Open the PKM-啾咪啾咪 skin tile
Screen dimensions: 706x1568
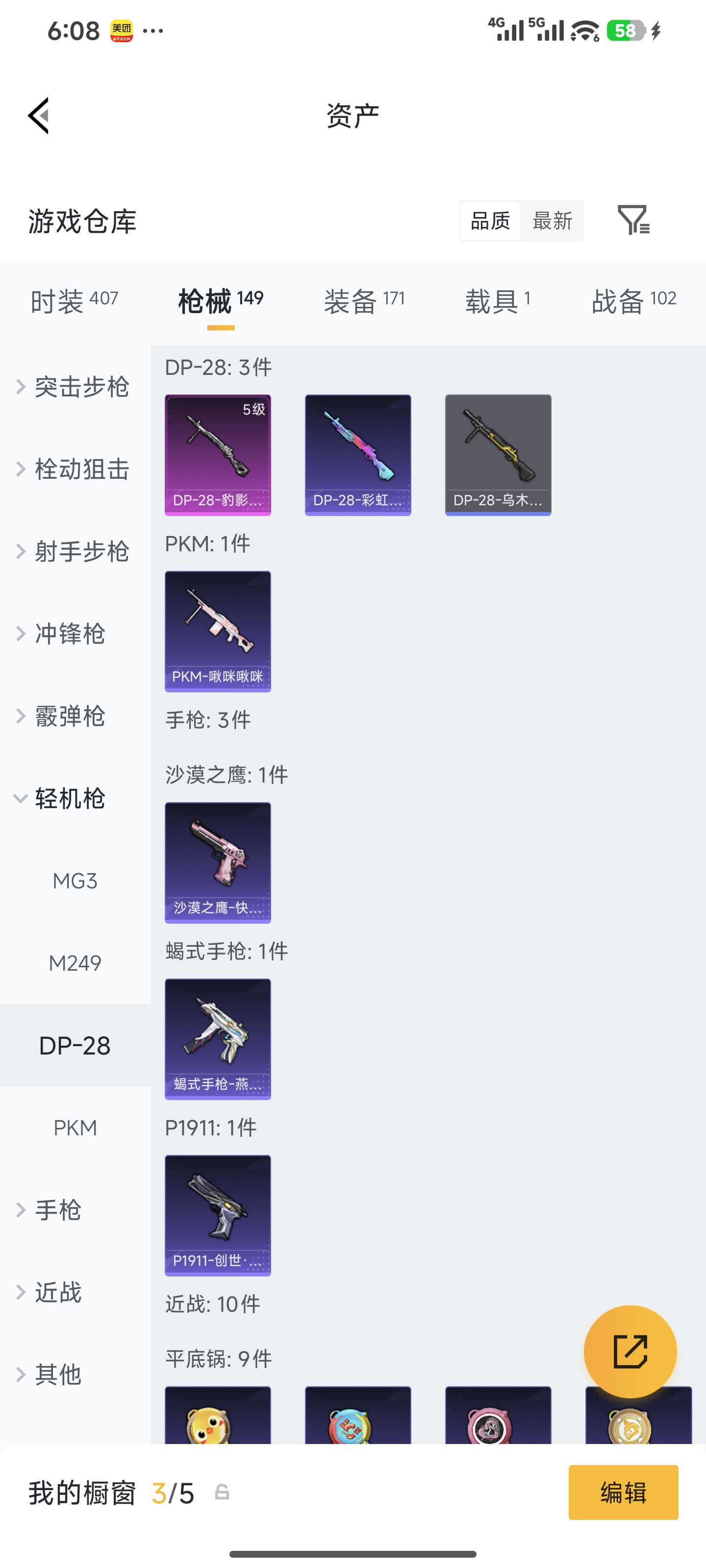[218, 631]
